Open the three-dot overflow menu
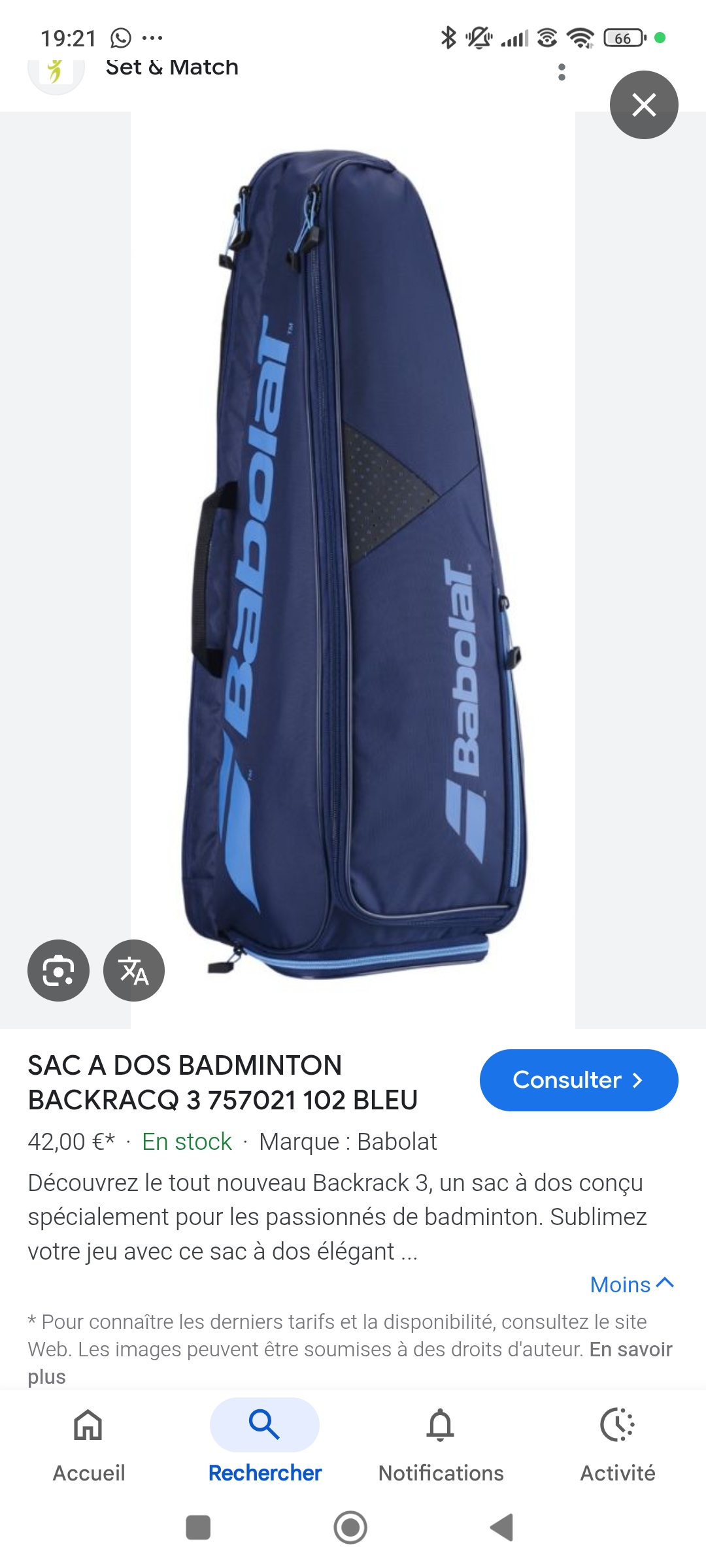The width and height of the screenshot is (706, 1568). tap(562, 72)
